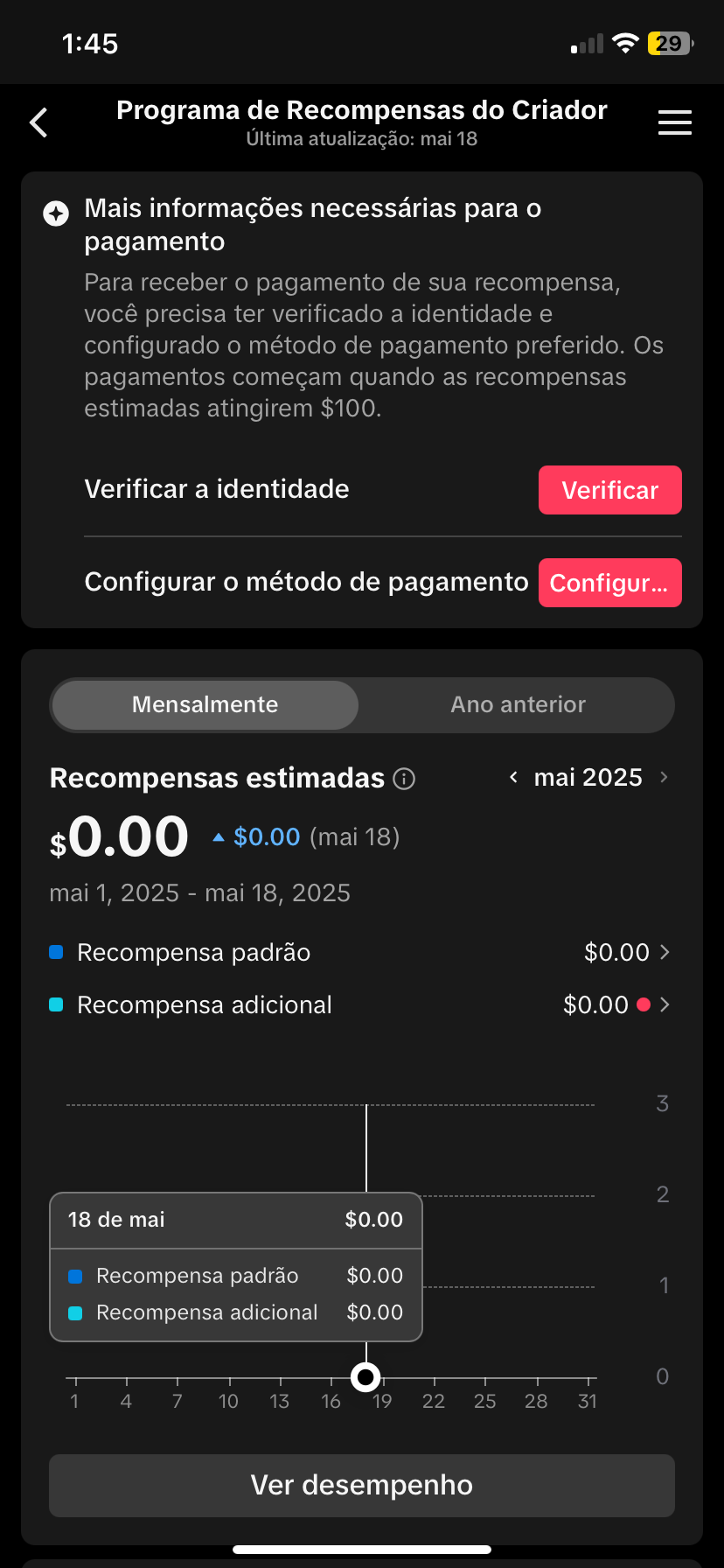This screenshot has width=724, height=1568.
Task: Select the Mensalmente tab
Action: (x=205, y=705)
